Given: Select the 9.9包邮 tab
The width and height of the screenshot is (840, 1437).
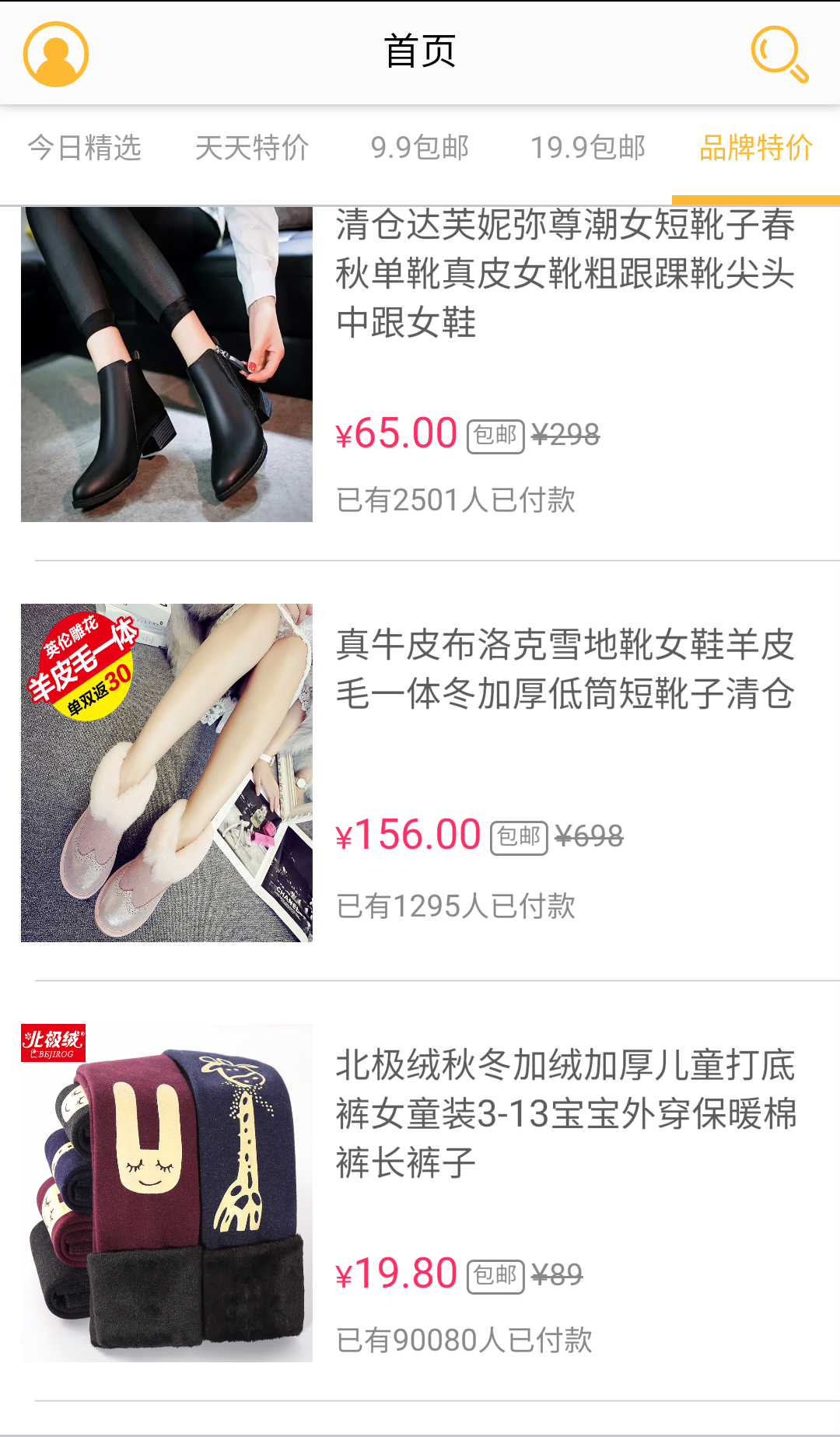Looking at the screenshot, I should (420, 148).
